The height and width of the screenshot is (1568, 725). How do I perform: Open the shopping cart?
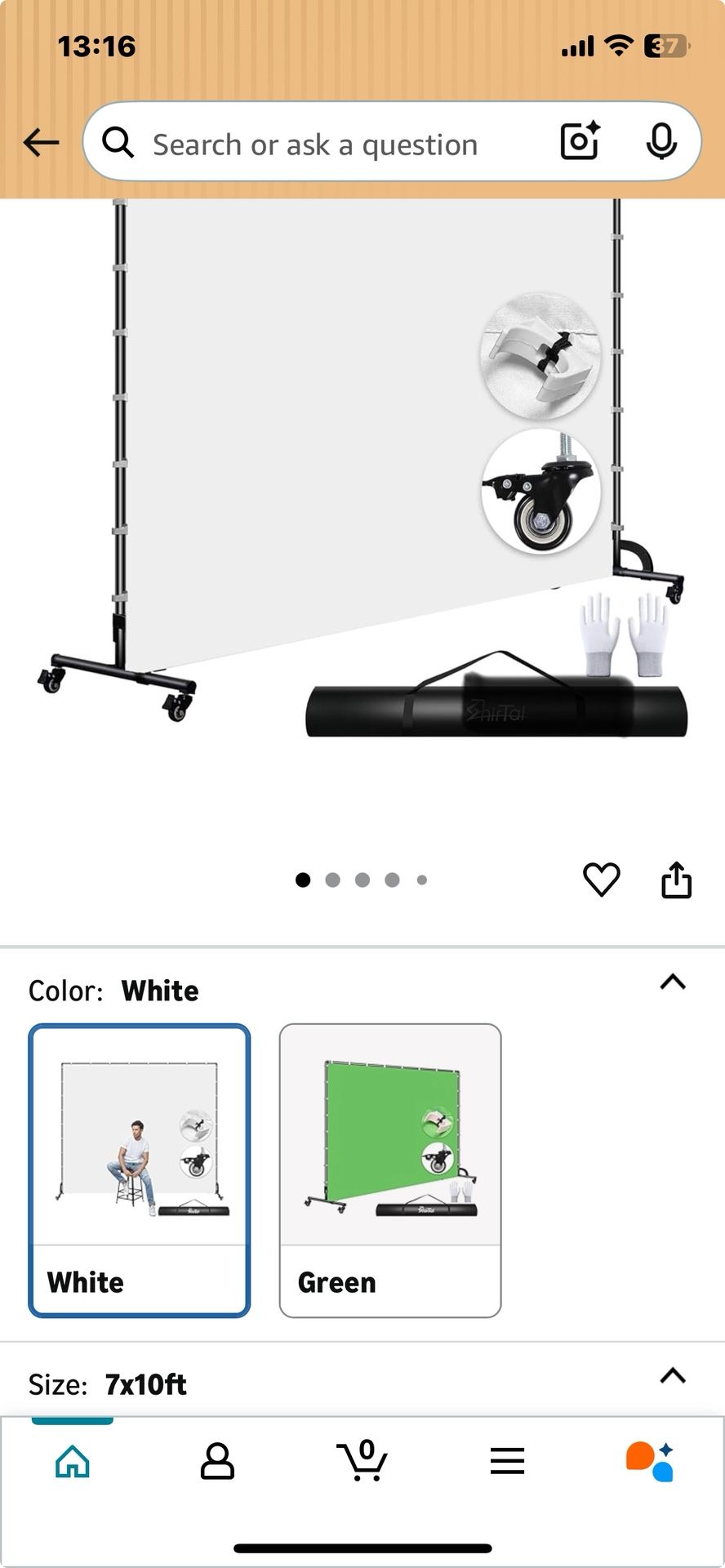pyautogui.click(x=362, y=1460)
